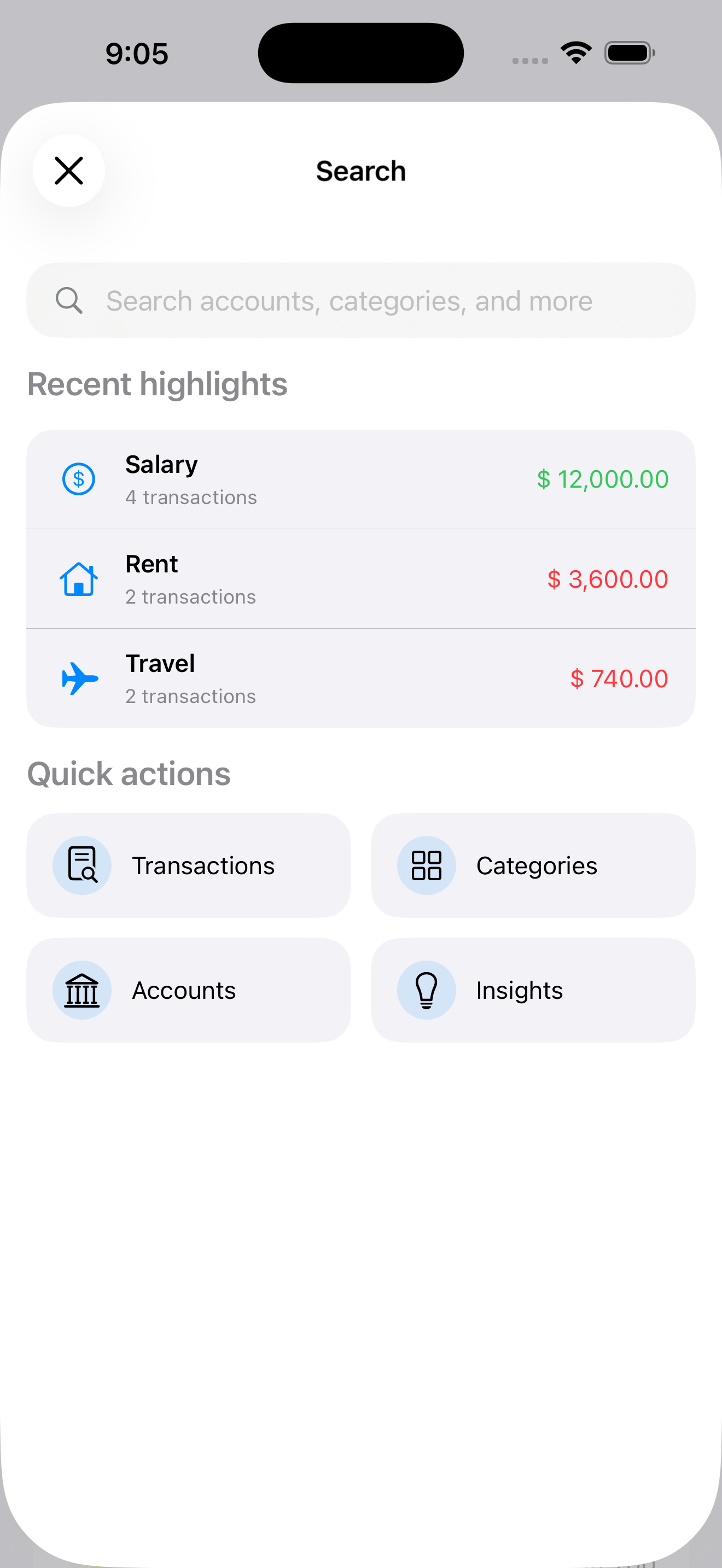
Task: Tap the Travel airplane icon
Action: point(80,678)
